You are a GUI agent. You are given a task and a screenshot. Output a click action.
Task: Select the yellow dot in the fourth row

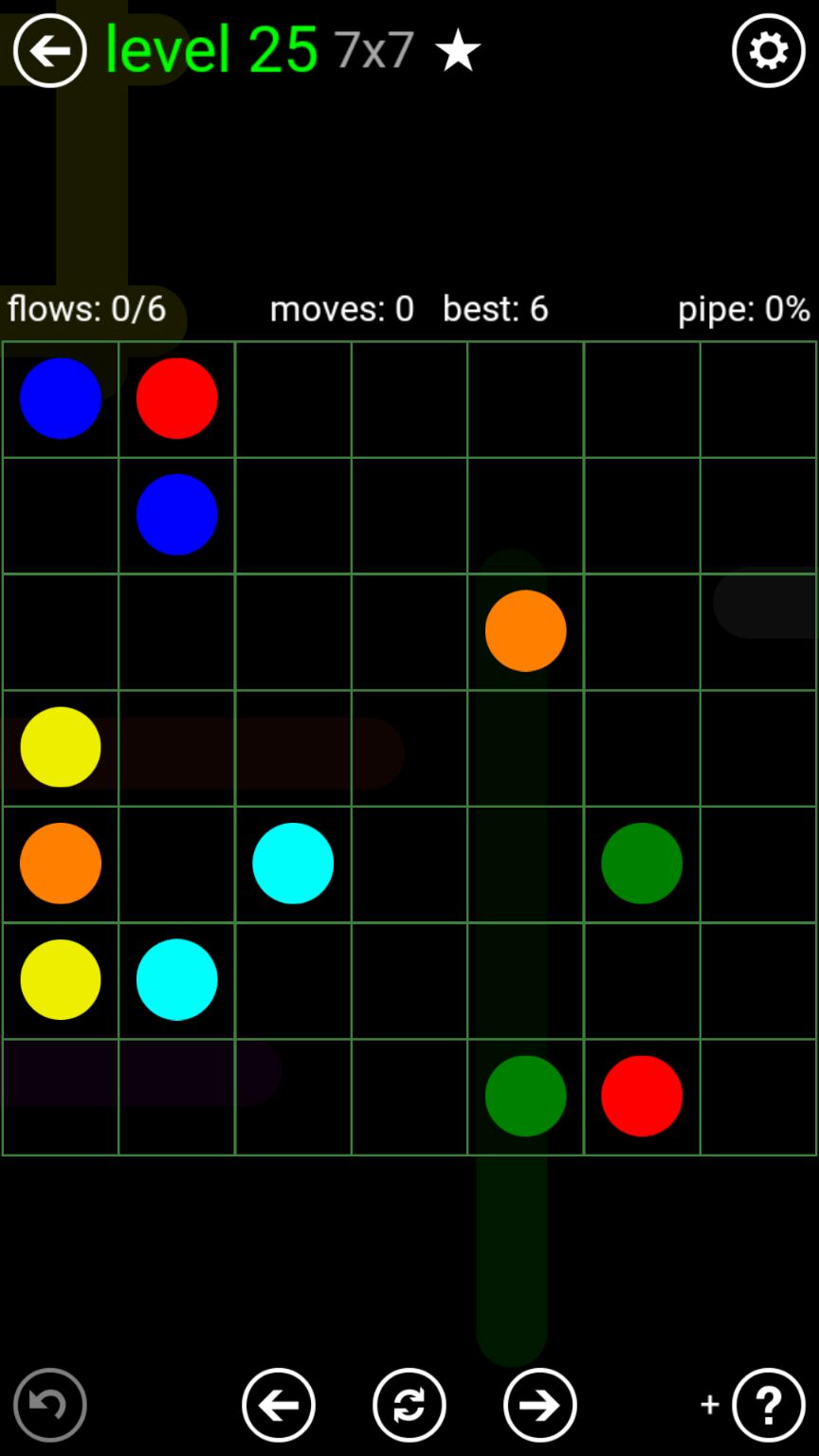tap(61, 747)
